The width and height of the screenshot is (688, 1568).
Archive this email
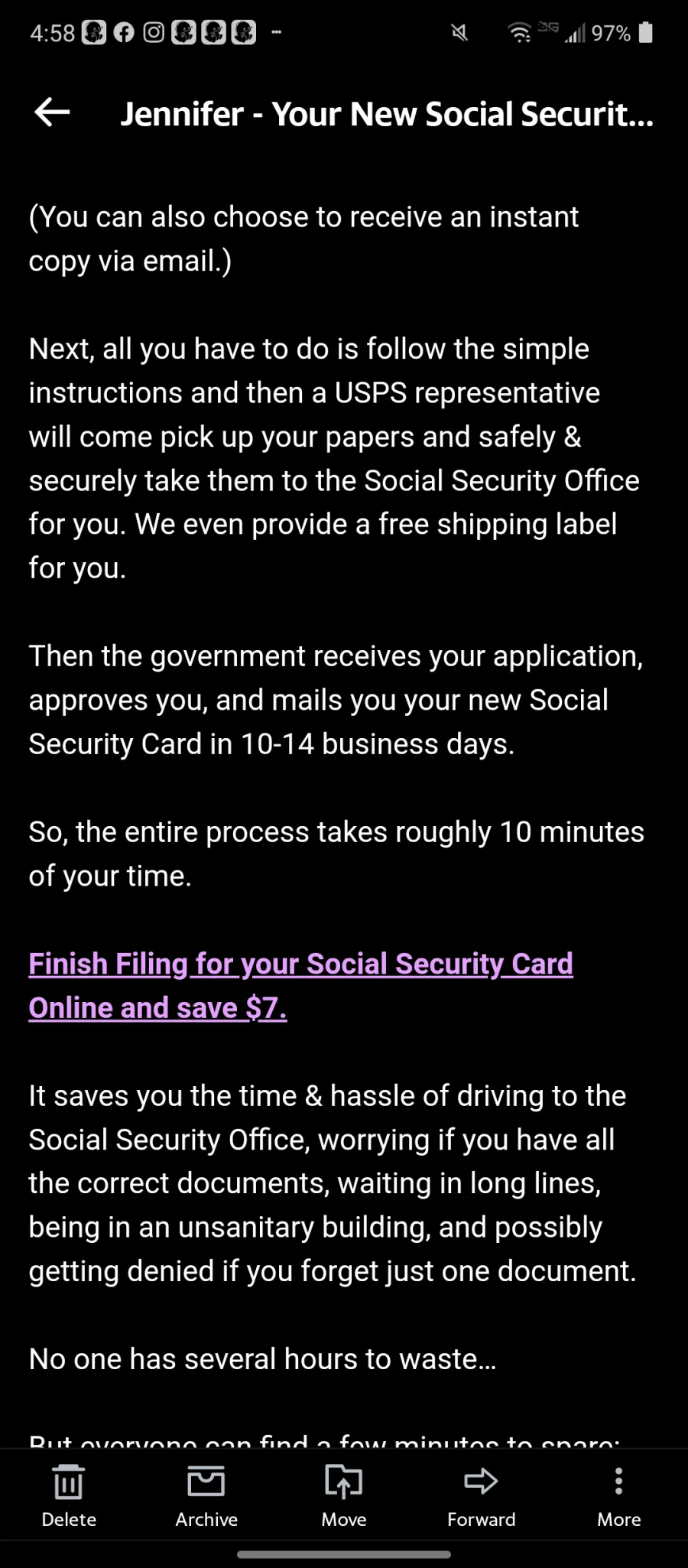(x=206, y=1496)
